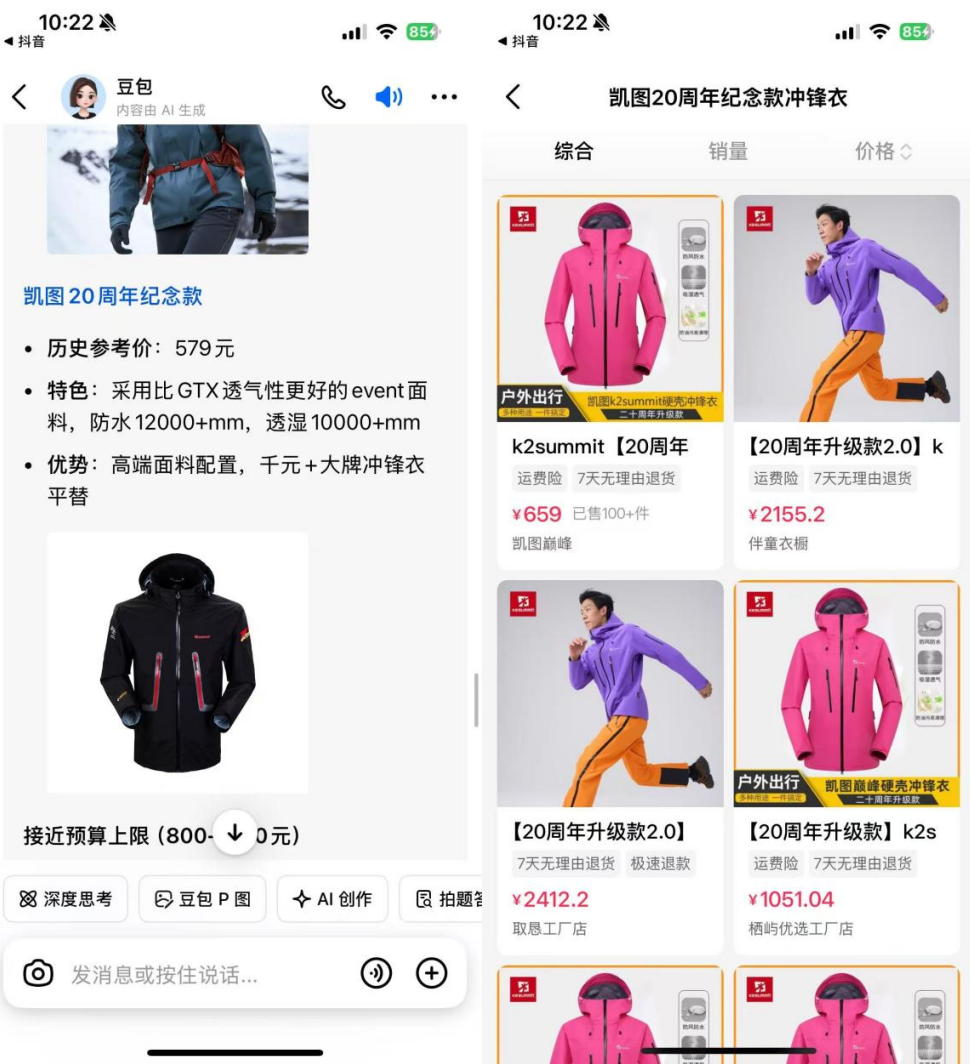This screenshot has height=1064, width=970.
Task: Focus the 发消息或按住说话 input field
Action: [200, 974]
